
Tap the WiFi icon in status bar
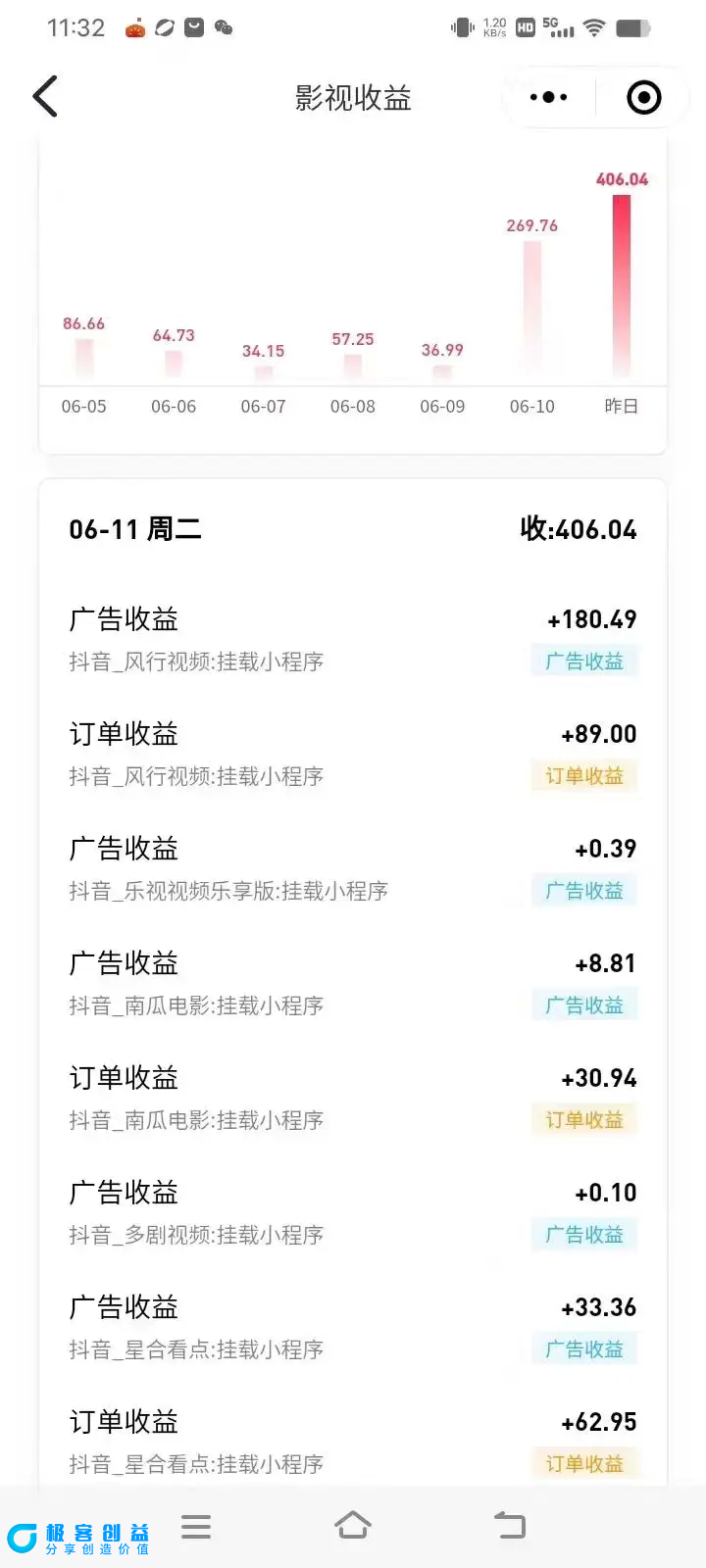click(597, 27)
